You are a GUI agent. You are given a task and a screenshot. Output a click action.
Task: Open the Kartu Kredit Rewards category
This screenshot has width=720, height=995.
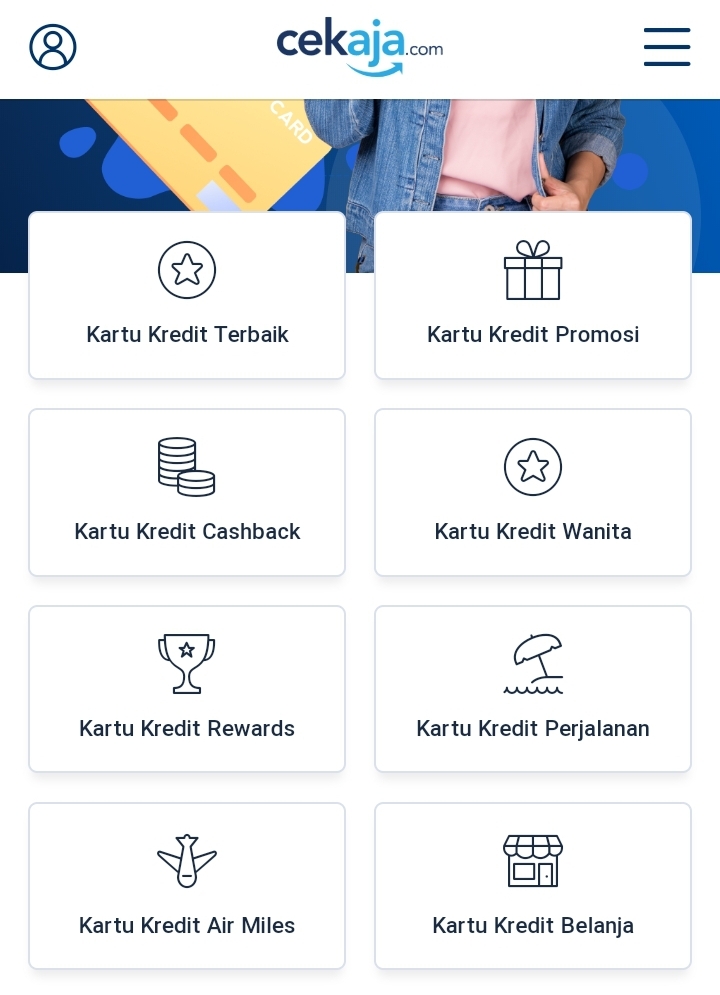tap(187, 728)
